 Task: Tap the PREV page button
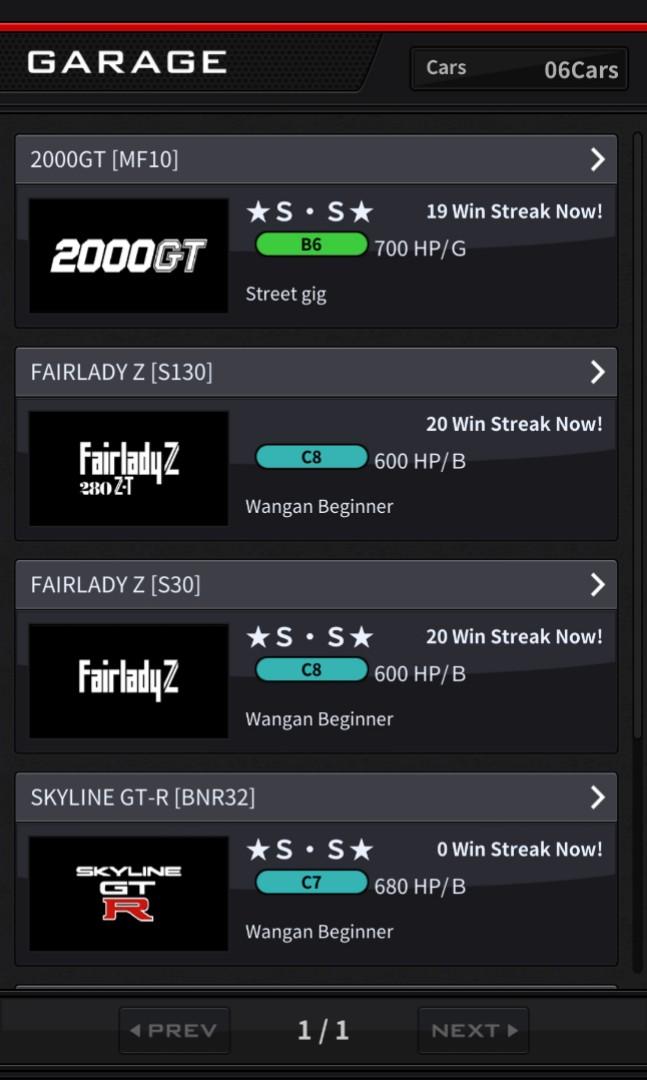click(174, 1030)
